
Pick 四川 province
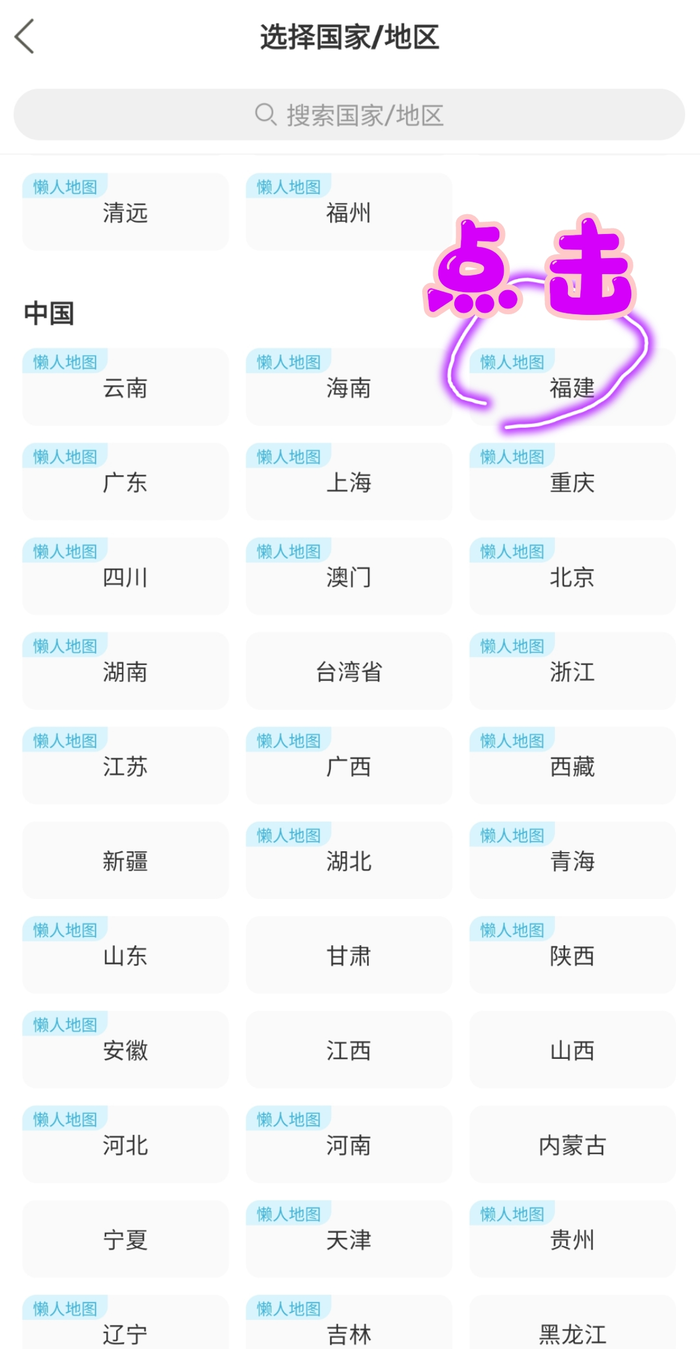pyautogui.click(x=125, y=577)
